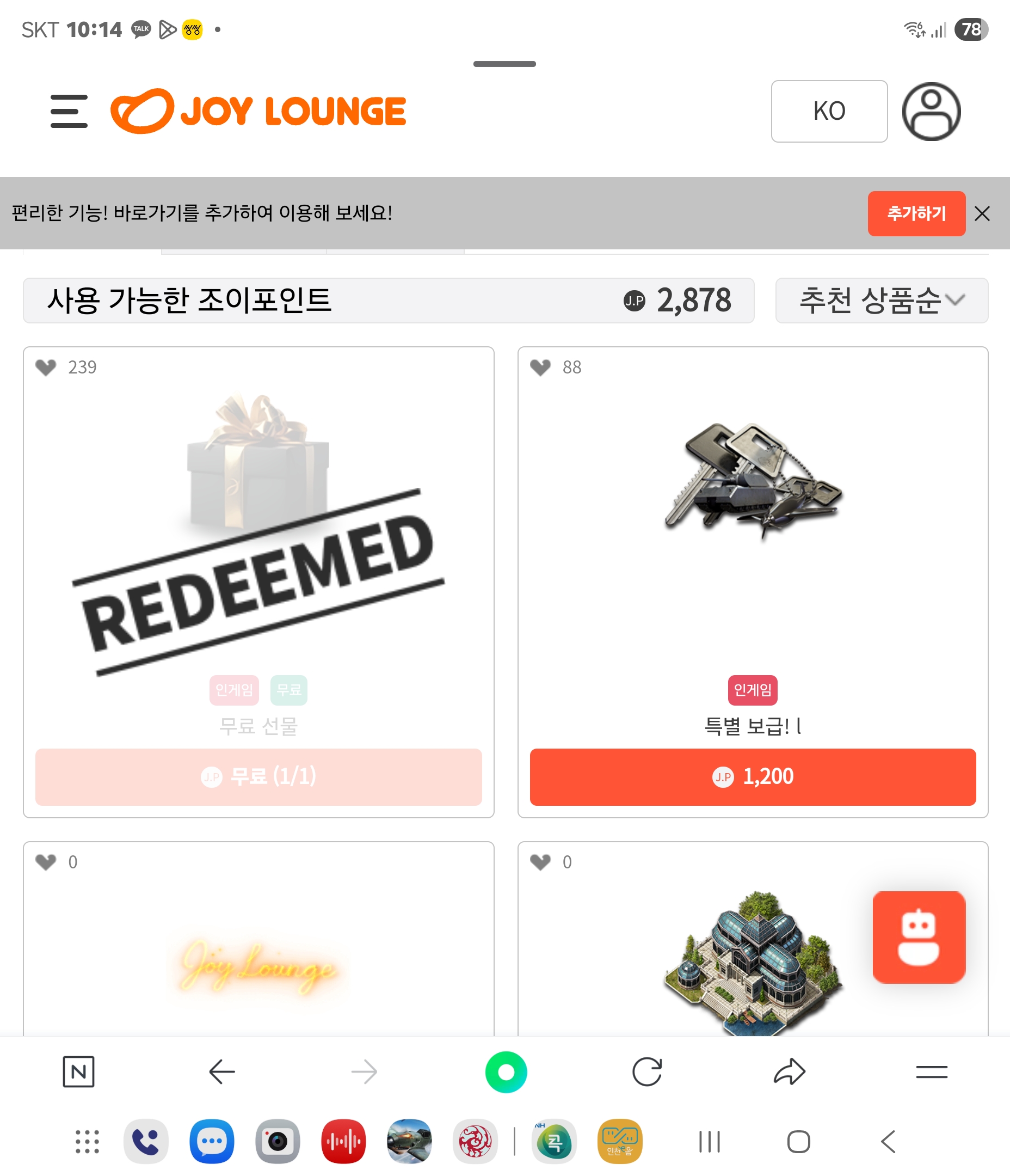Open the browser menu lines

click(x=931, y=1071)
